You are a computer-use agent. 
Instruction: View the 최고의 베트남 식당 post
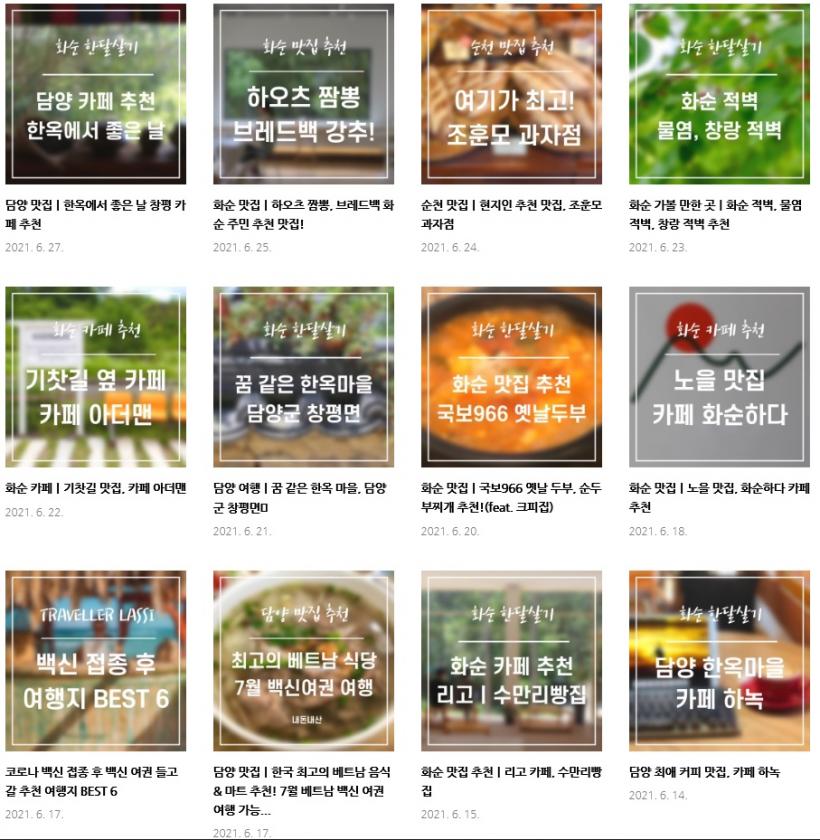(303, 660)
